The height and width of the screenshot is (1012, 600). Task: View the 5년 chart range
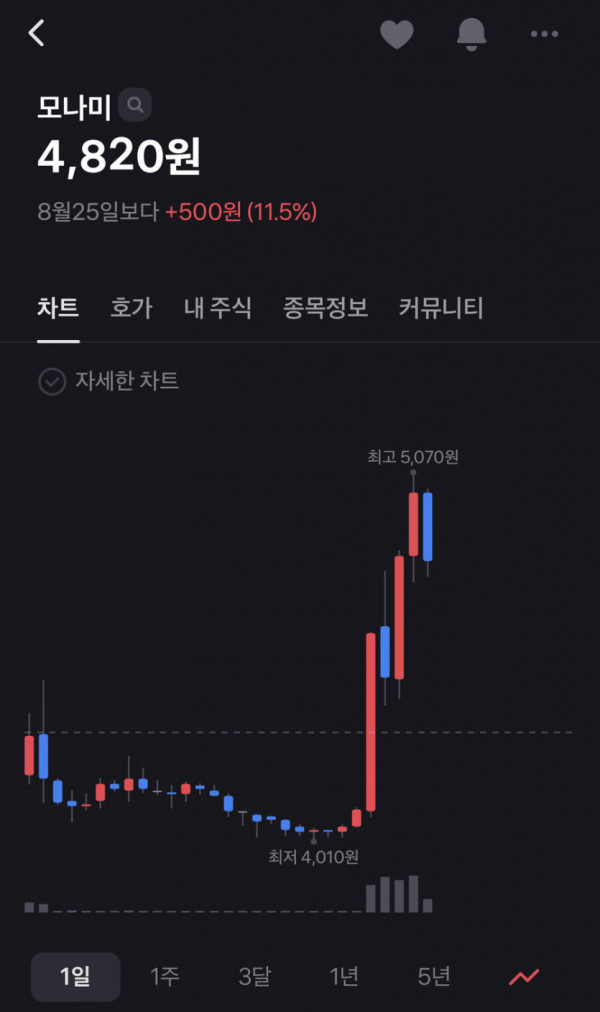point(434,976)
